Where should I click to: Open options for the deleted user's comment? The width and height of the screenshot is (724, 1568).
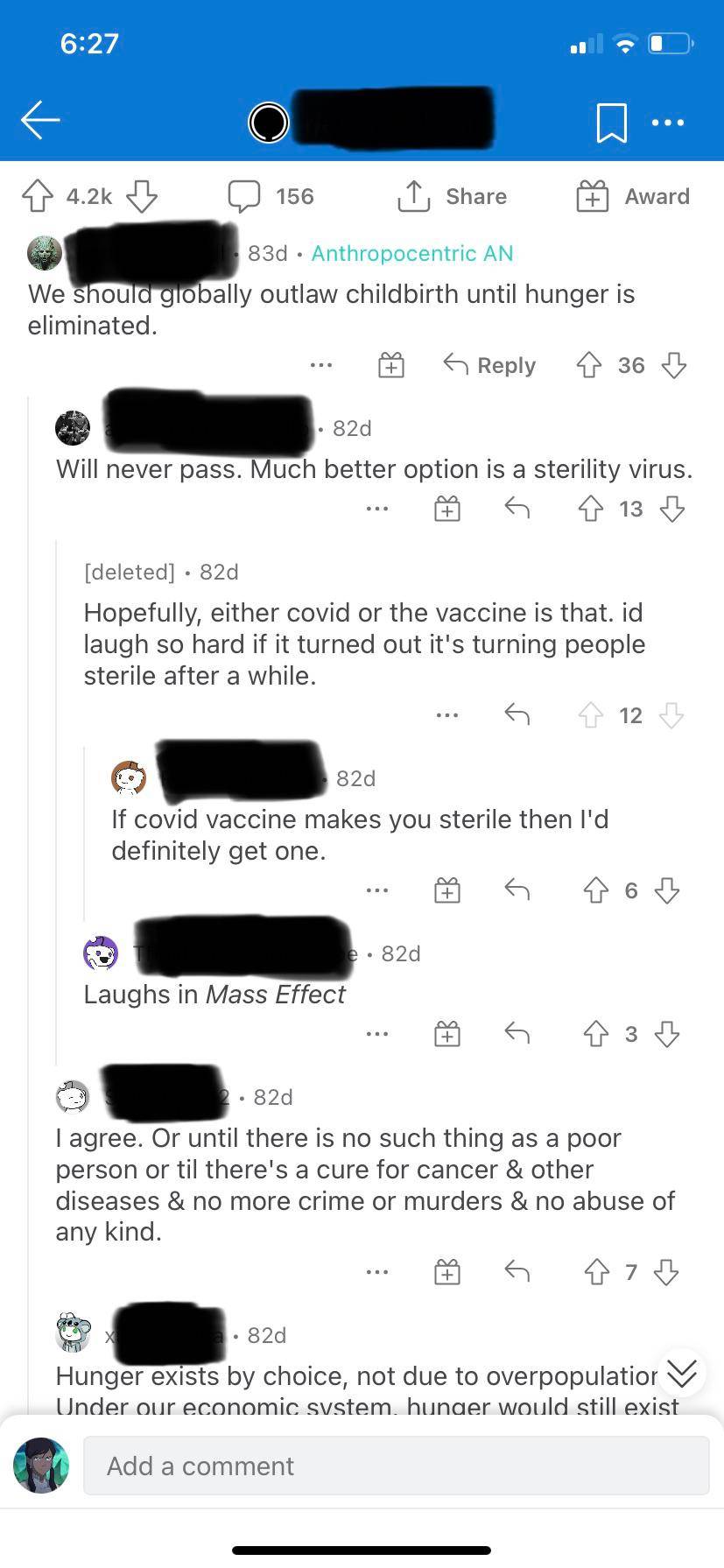pyautogui.click(x=447, y=715)
